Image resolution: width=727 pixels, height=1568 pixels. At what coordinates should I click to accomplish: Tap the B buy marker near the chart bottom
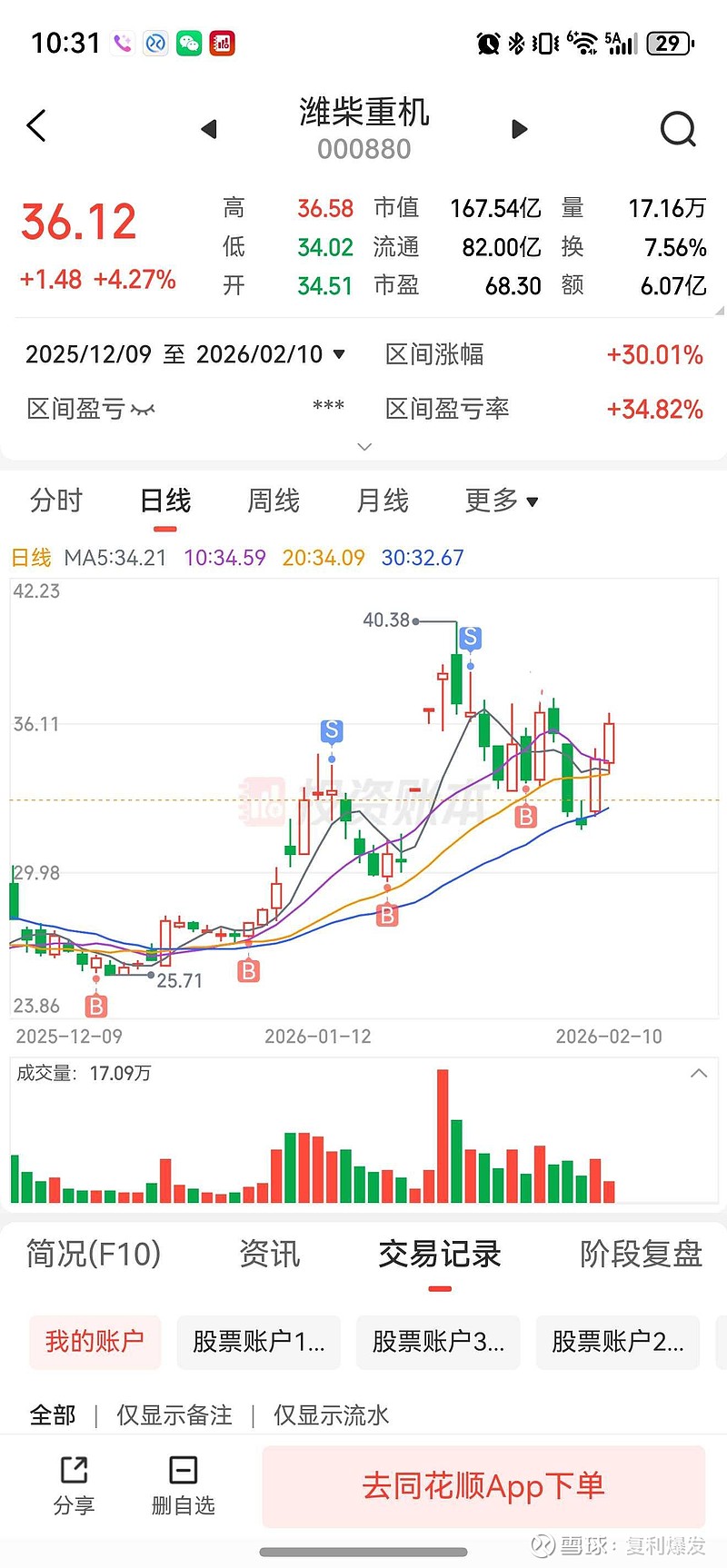click(95, 1007)
